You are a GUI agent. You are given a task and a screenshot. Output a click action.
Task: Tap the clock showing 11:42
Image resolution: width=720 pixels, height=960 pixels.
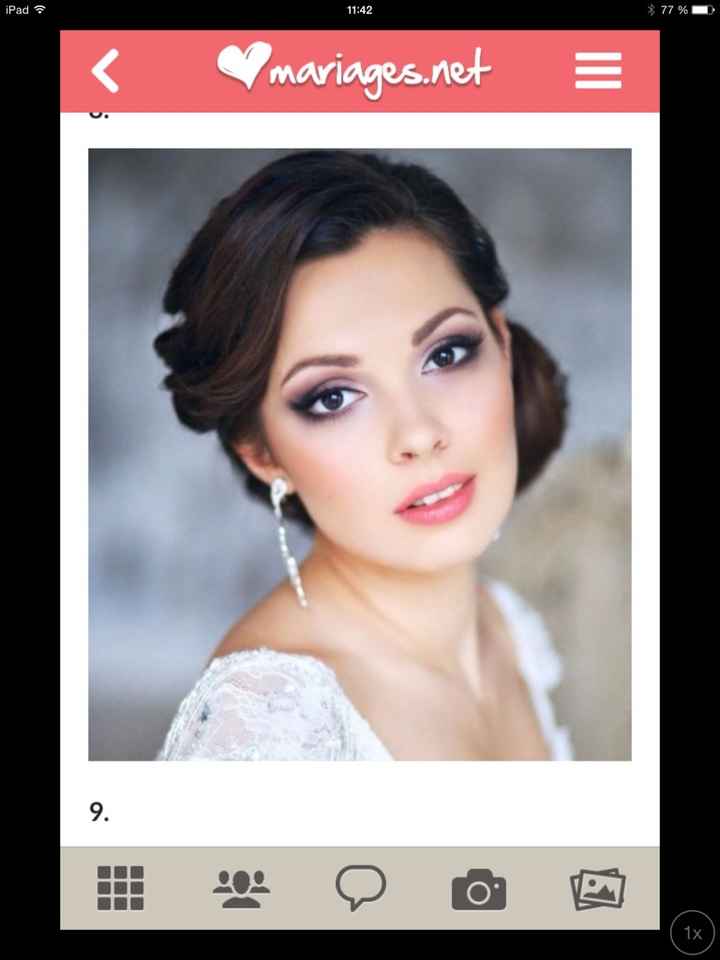[x=360, y=10]
